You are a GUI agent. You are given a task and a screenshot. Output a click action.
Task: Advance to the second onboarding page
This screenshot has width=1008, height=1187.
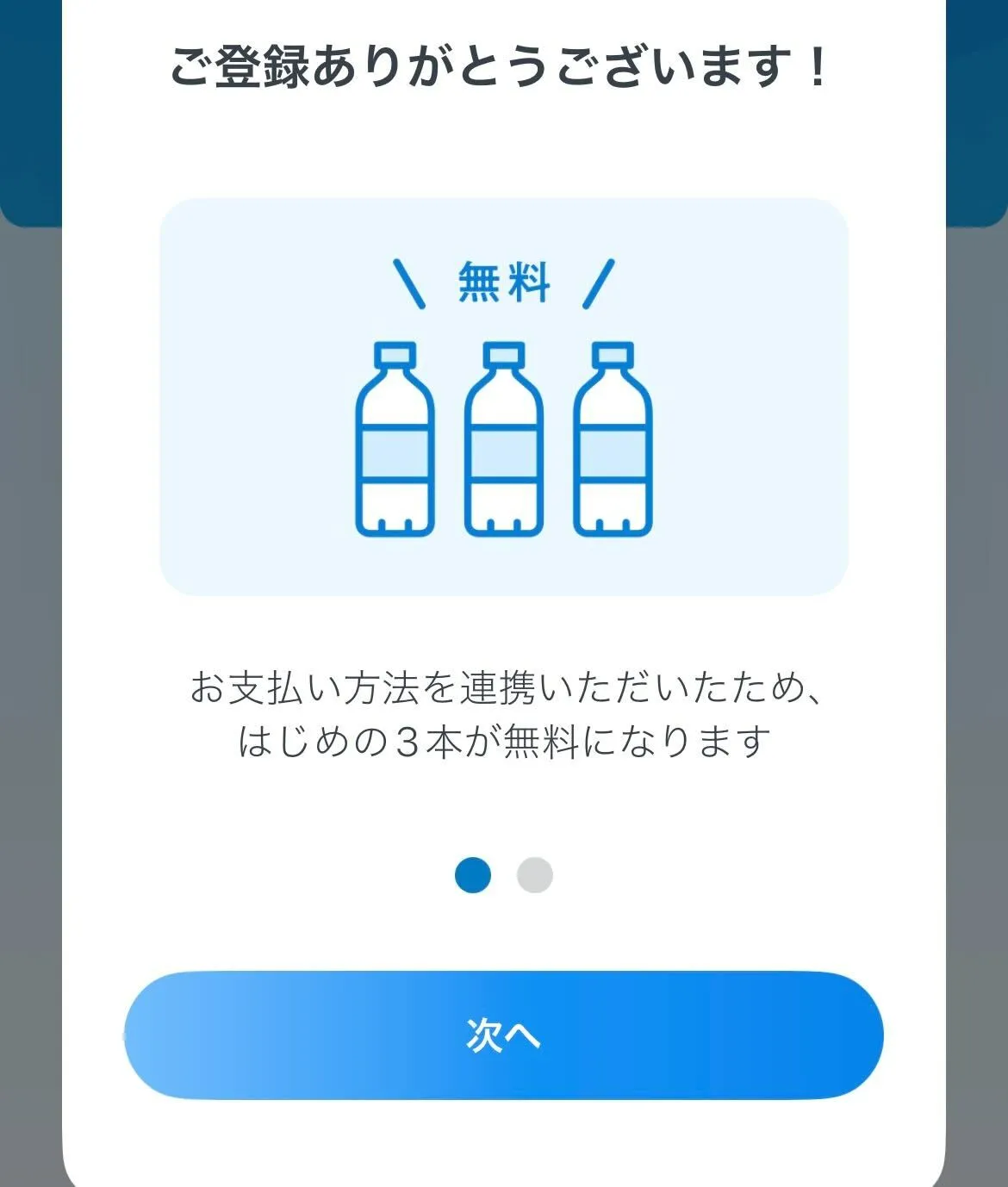[504, 1038]
